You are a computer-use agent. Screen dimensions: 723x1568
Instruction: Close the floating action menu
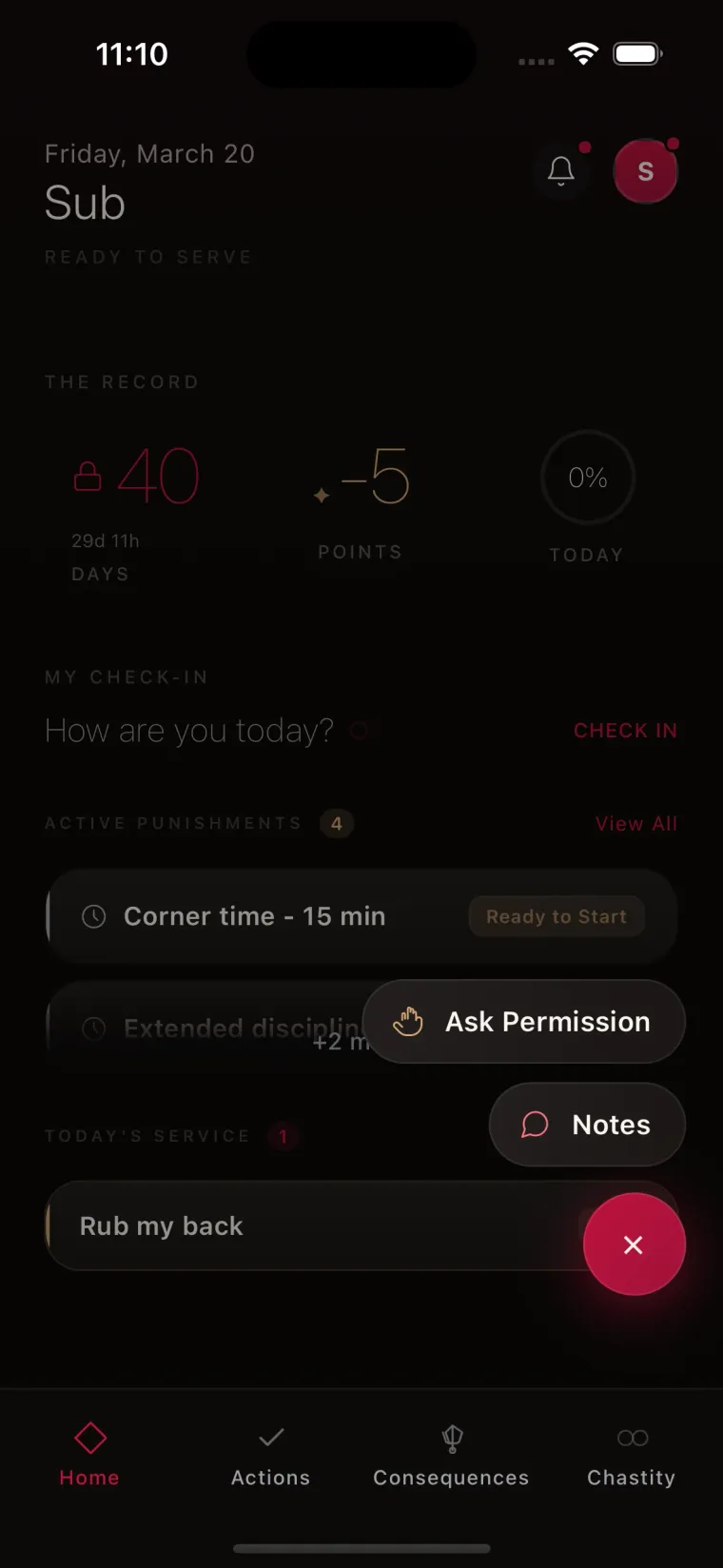pyautogui.click(x=634, y=1245)
